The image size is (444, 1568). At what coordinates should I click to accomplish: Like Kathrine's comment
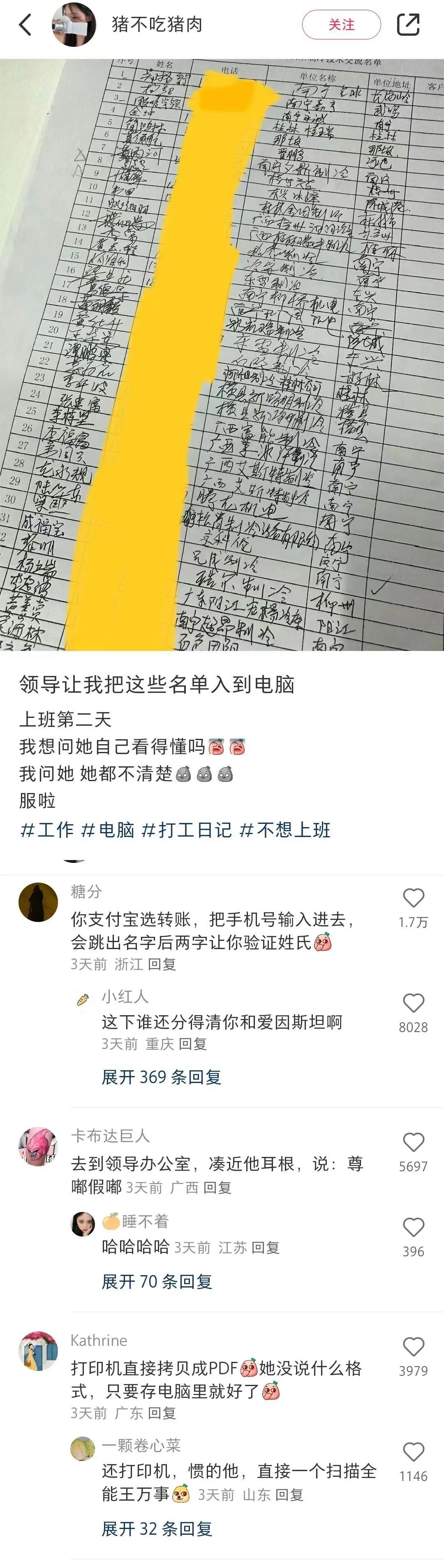tap(413, 1347)
